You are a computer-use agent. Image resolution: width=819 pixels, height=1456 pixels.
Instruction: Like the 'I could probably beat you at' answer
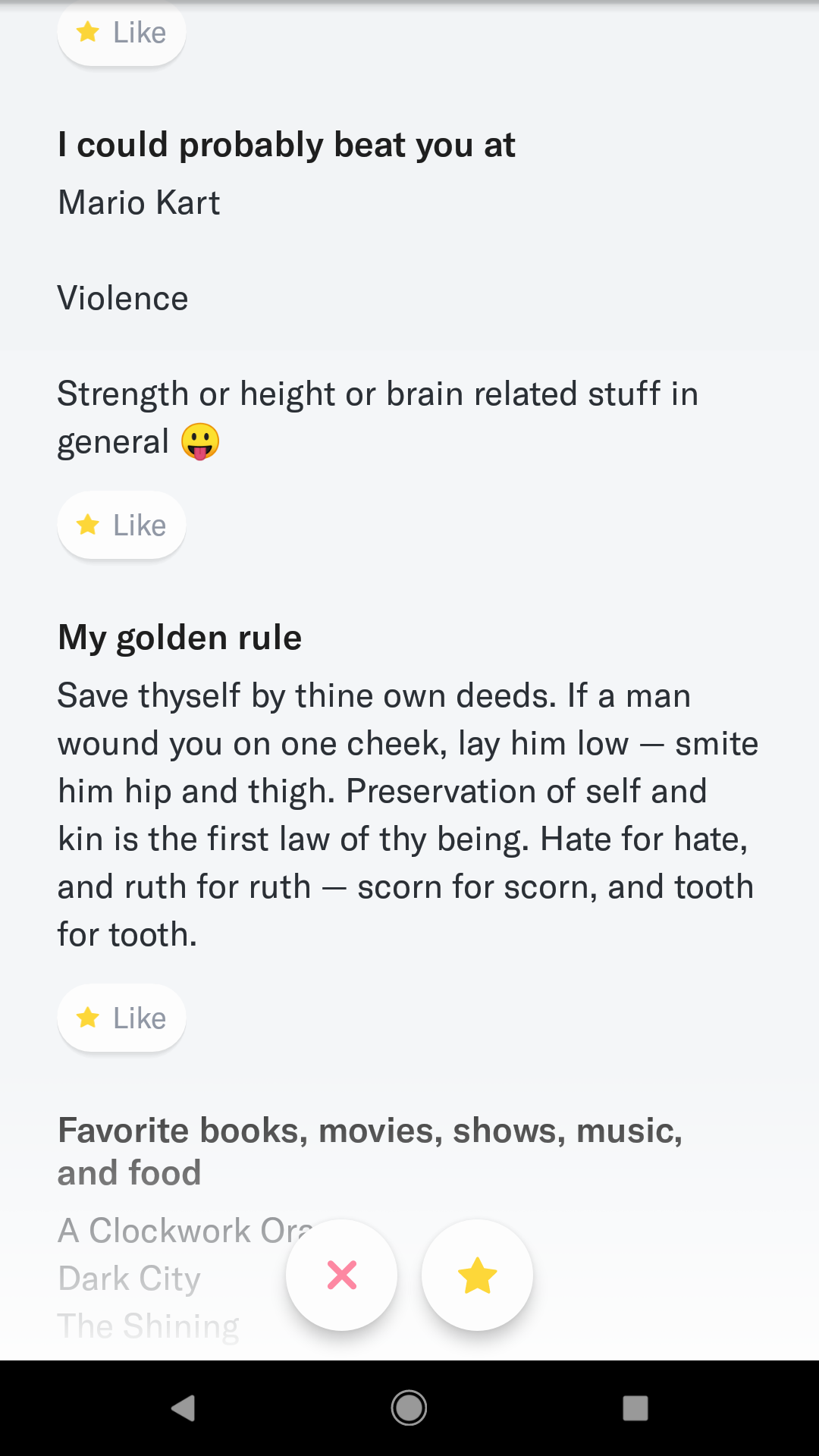click(121, 525)
